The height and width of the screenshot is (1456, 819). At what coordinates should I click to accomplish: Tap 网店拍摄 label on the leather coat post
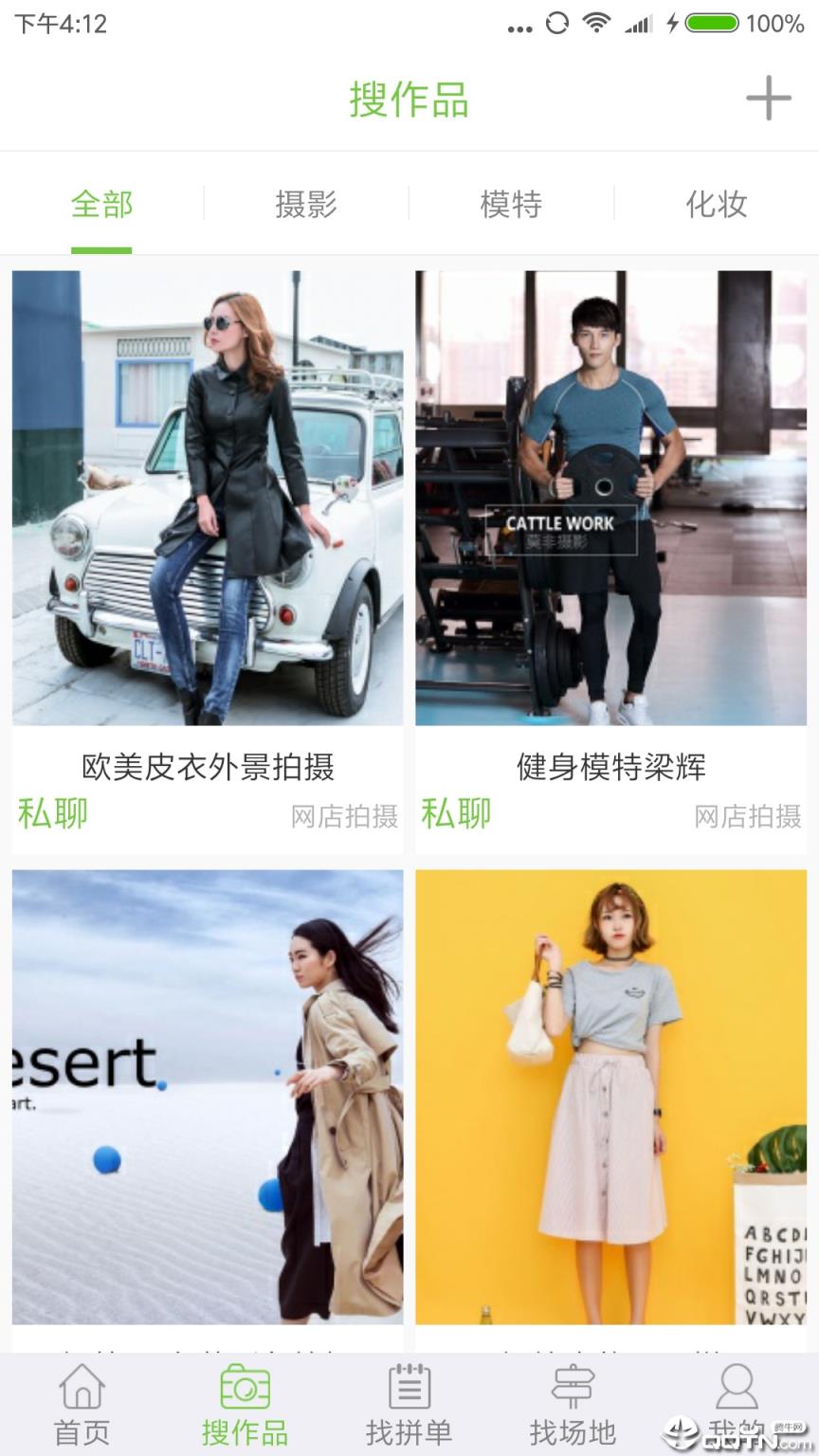tap(345, 816)
